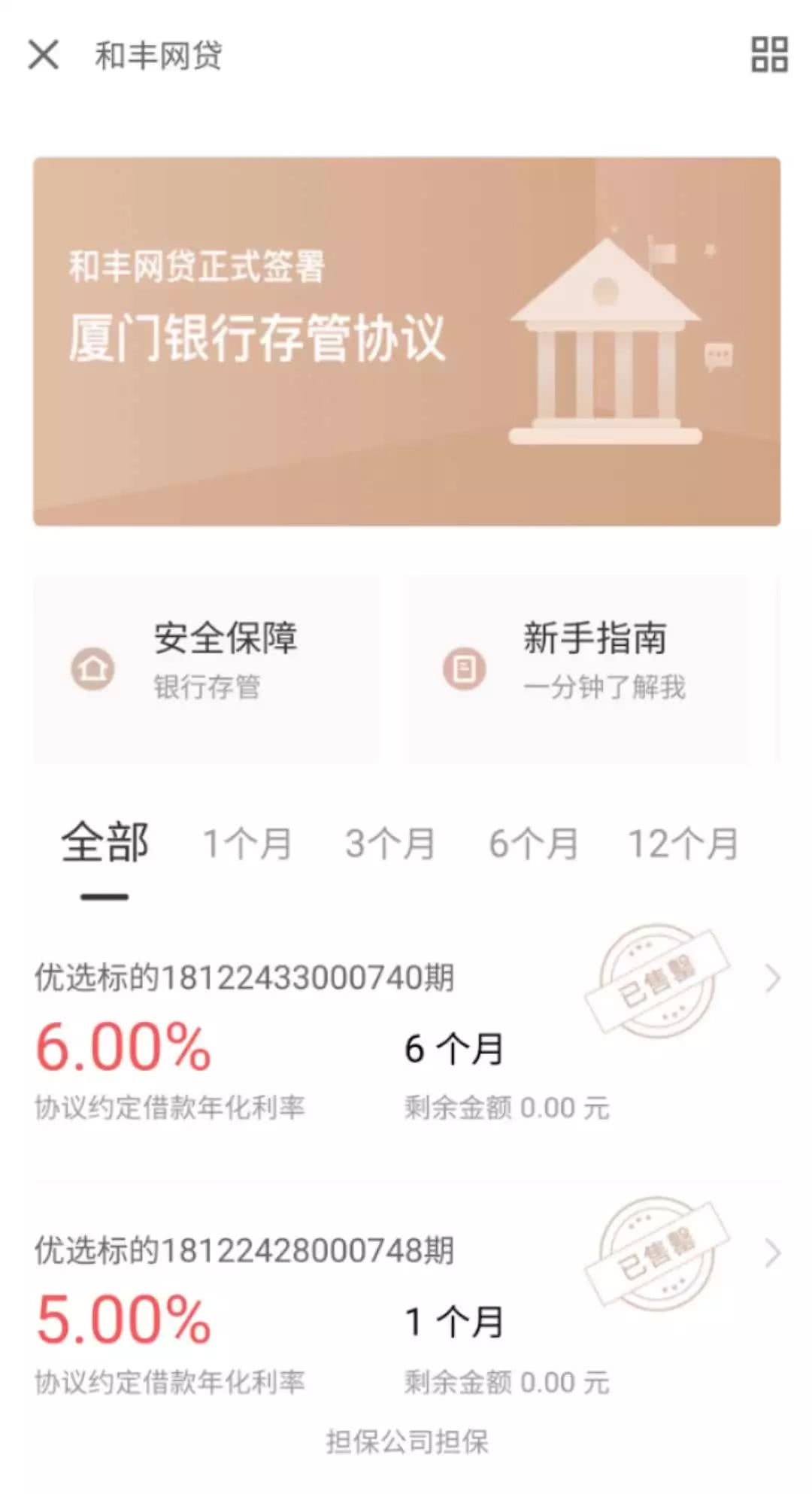The height and width of the screenshot is (1494, 812).
Task: Select the 全部 tab
Action: point(105,844)
